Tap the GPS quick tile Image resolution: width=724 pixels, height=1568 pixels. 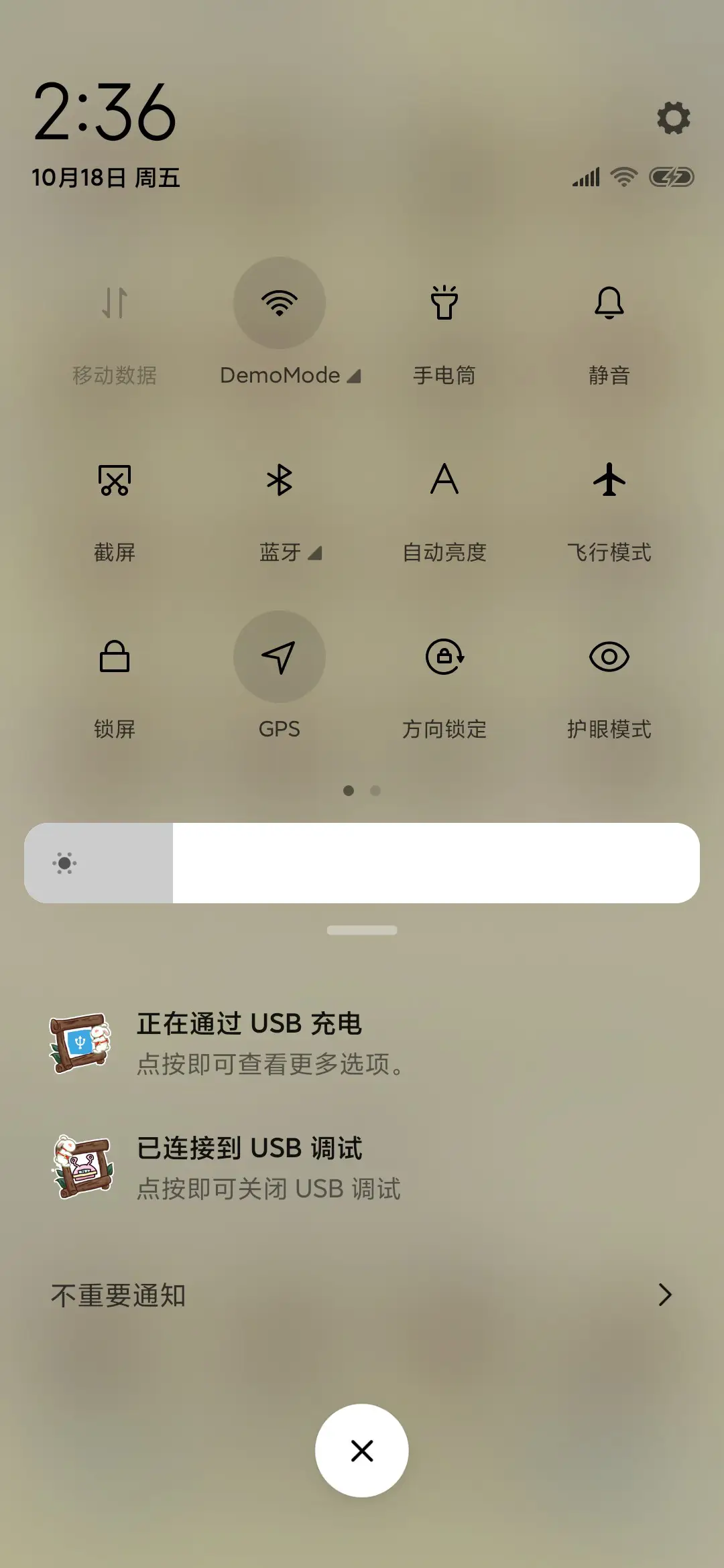point(280,657)
